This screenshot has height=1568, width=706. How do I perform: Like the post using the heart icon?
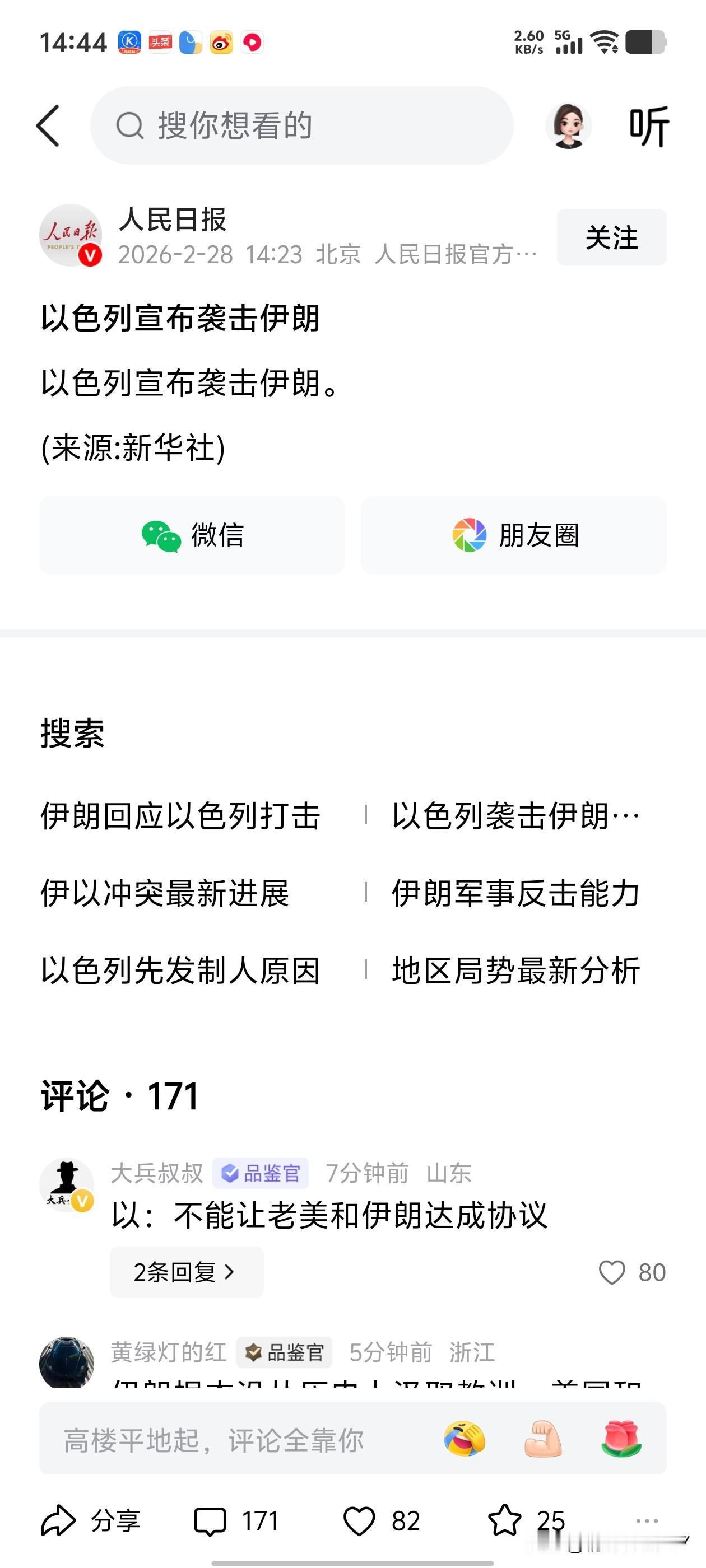point(364,1518)
